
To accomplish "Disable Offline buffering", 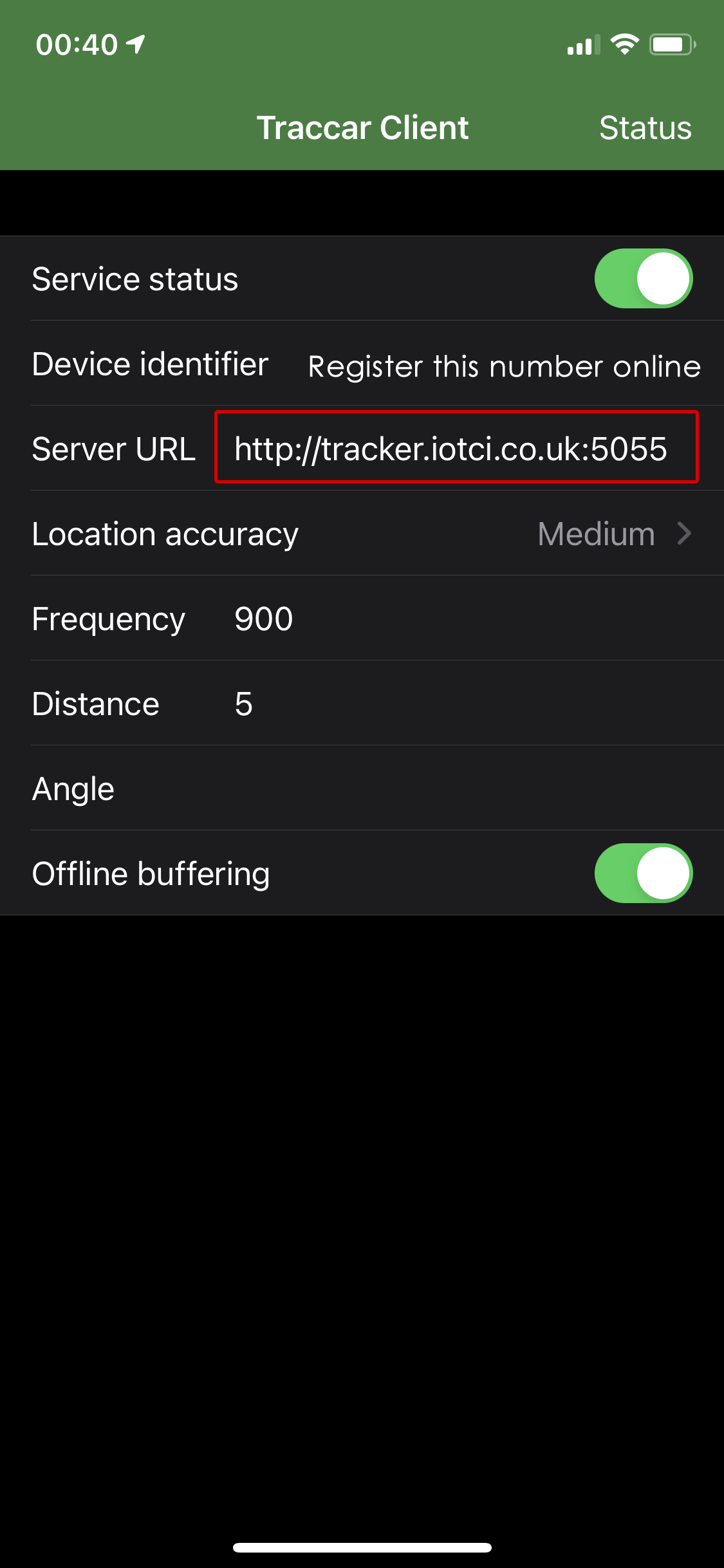I will [x=643, y=873].
